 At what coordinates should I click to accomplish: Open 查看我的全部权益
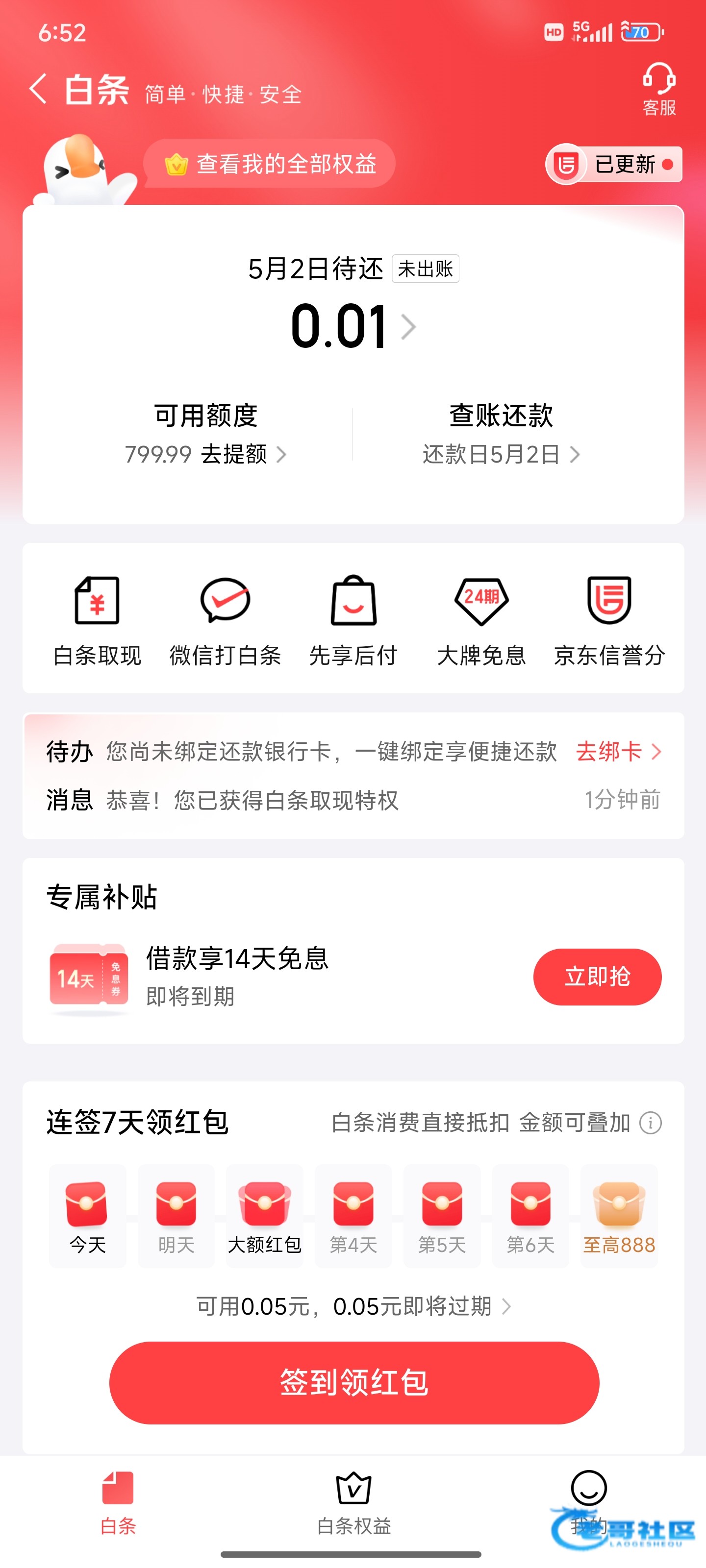click(270, 164)
